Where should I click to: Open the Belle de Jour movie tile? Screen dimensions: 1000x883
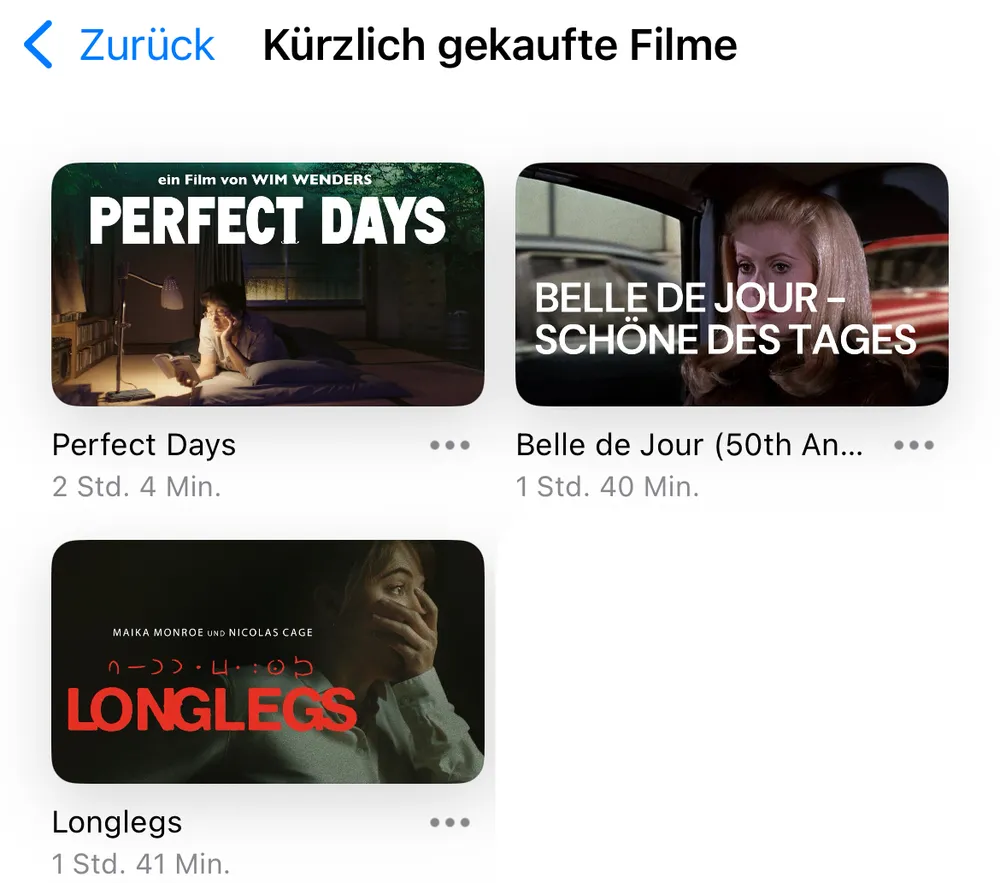pyautogui.click(x=732, y=284)
